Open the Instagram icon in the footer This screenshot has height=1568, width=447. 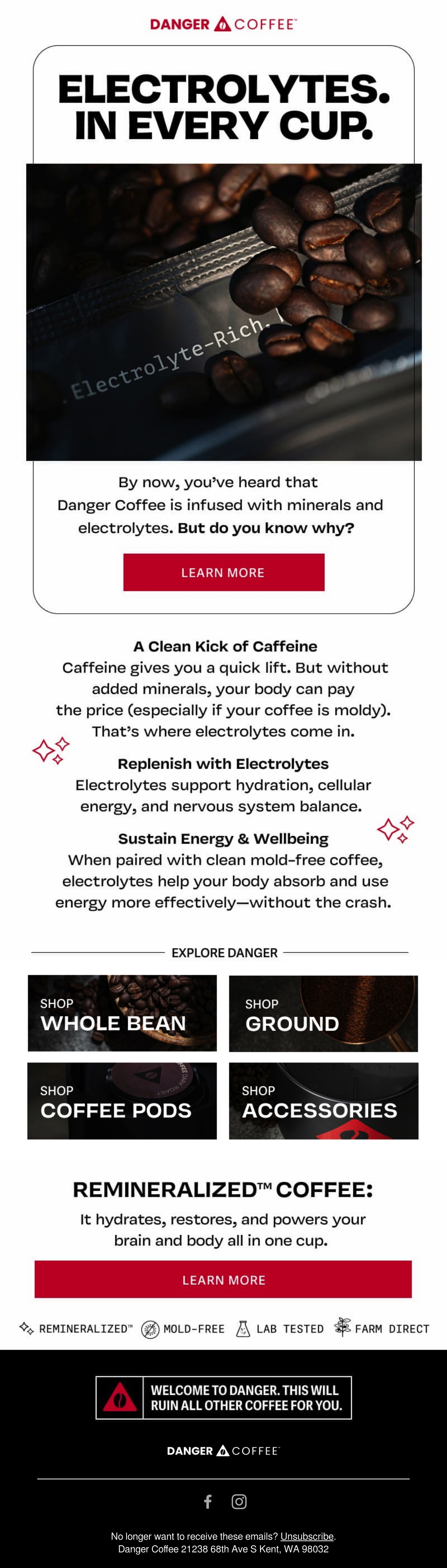pyautogui.click(x=240, y=1502)
